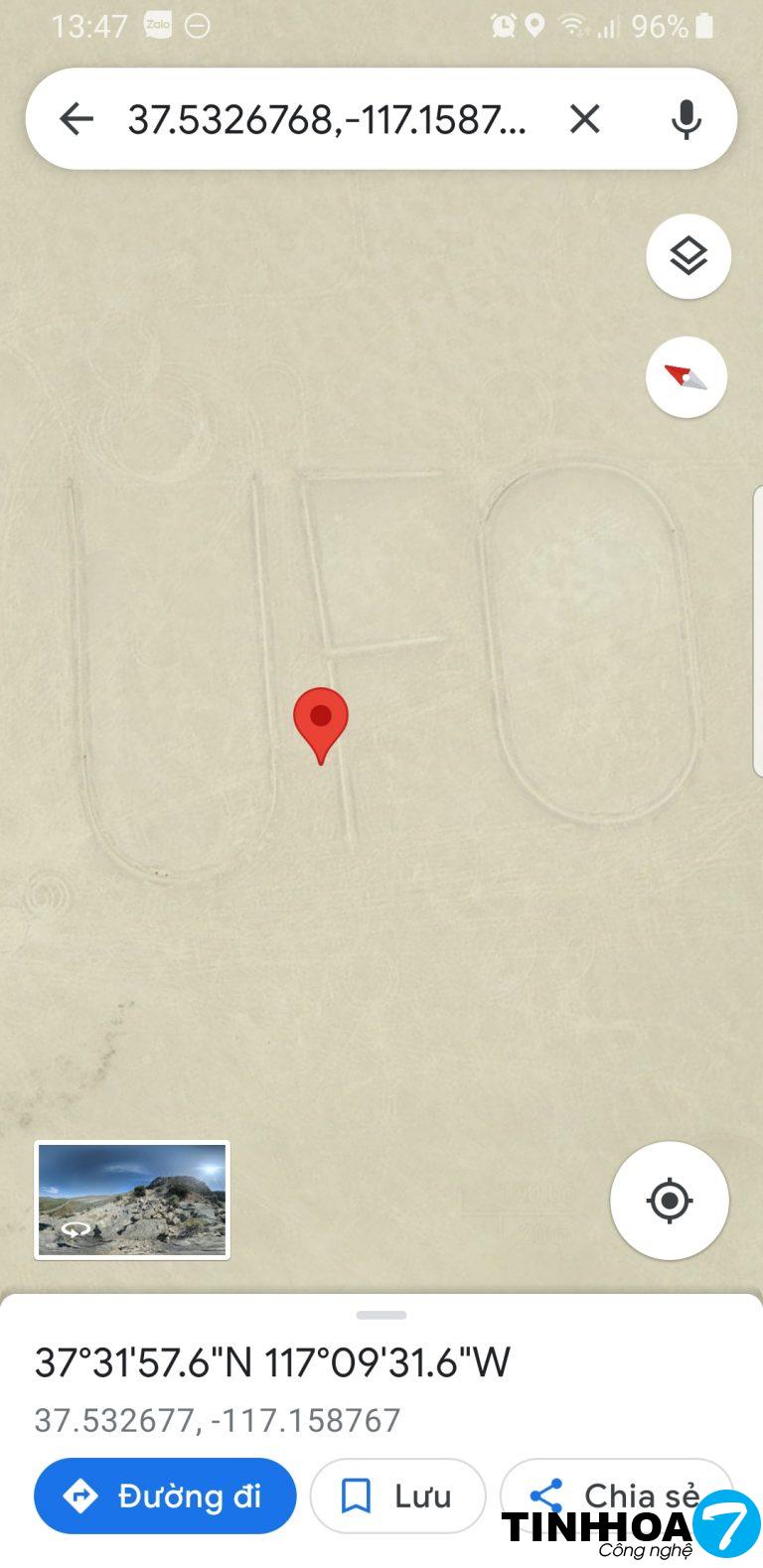This screenshot has height=1568, width=763.
Task: Save this place with Lưu
Action: pyautogui.click(x=397, y=1496)
